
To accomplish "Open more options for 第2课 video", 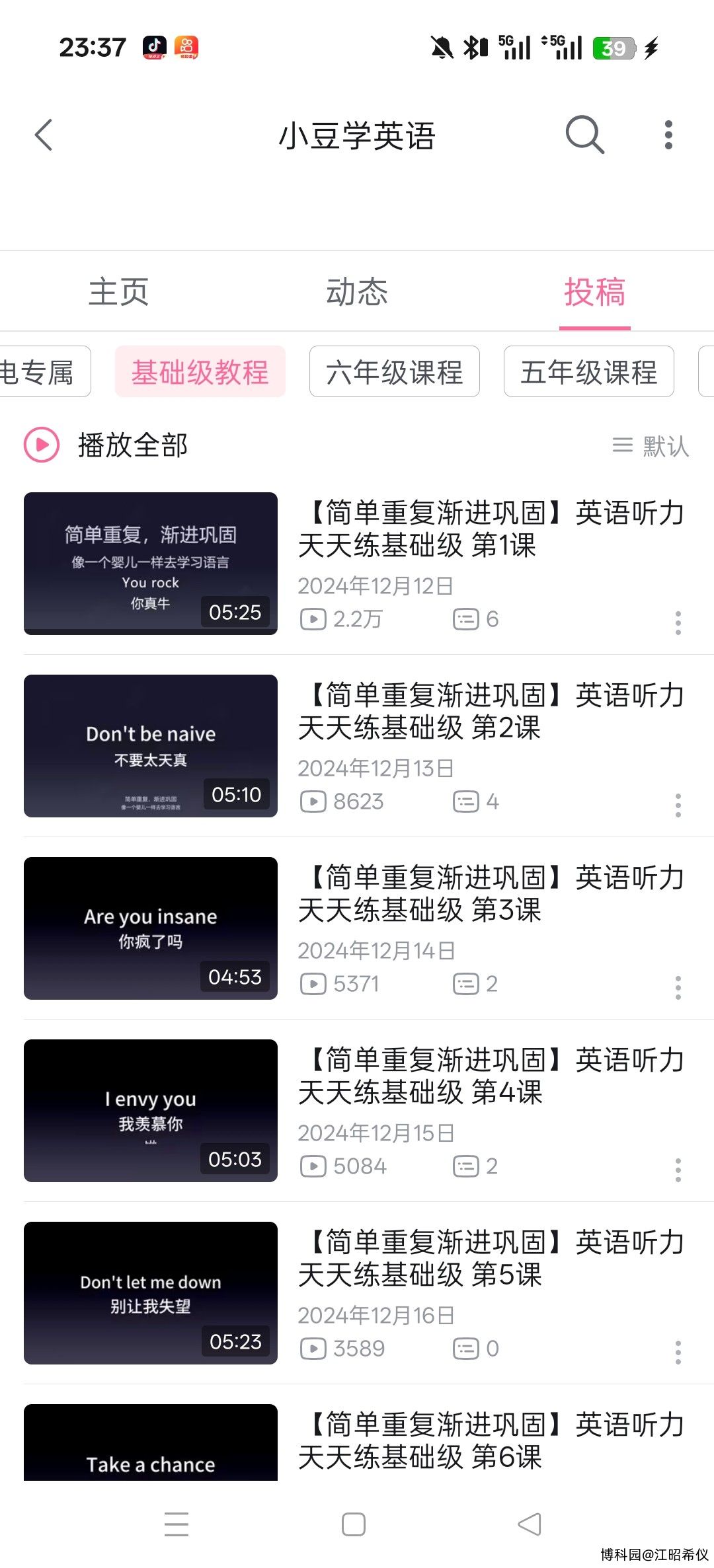I will point(678,805).
